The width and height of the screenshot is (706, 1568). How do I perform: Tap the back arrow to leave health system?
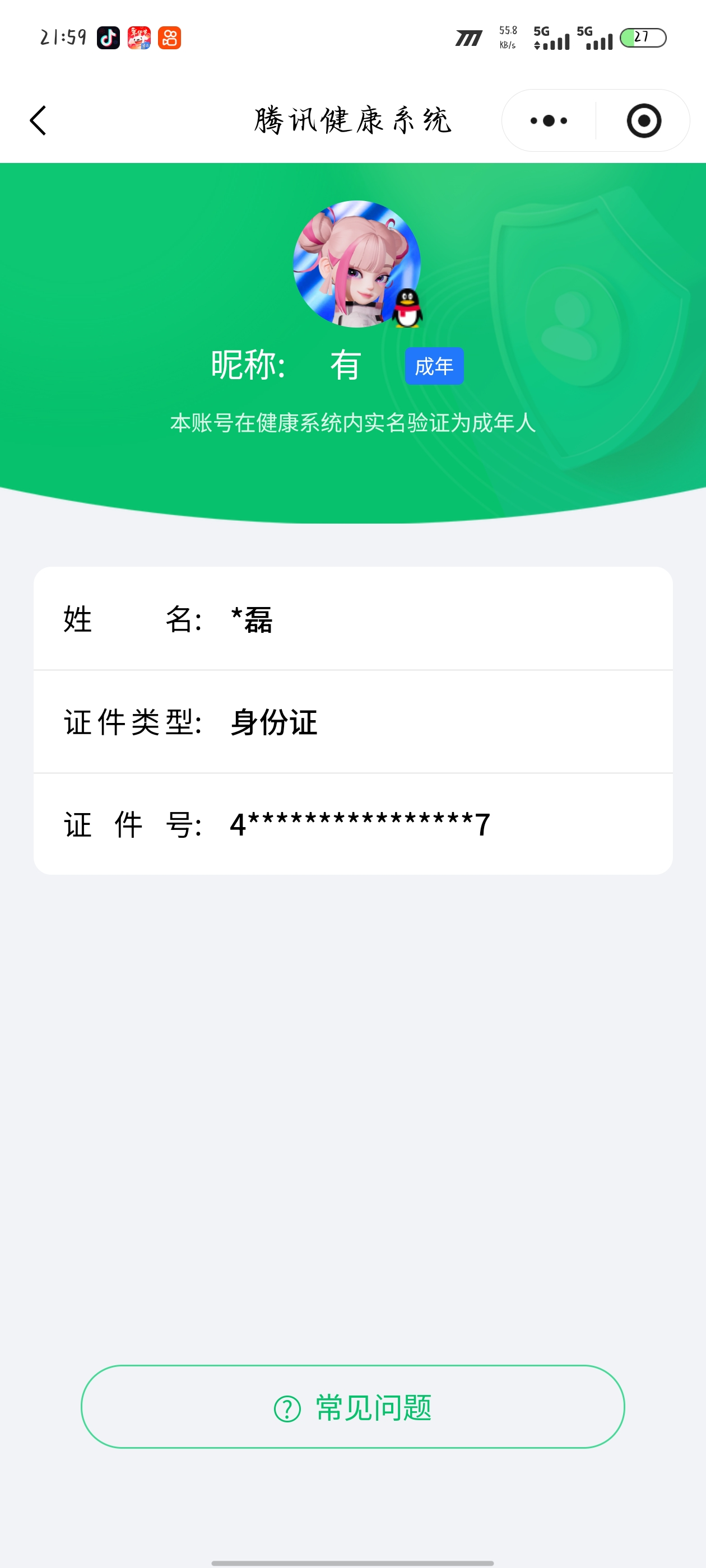pos(38,120)
